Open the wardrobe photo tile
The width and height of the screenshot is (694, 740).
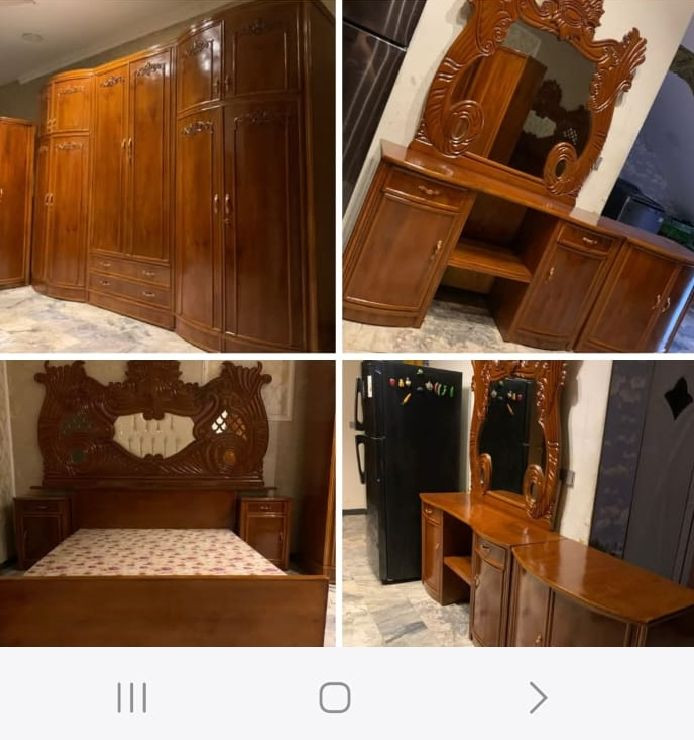[x=168, y=176]
